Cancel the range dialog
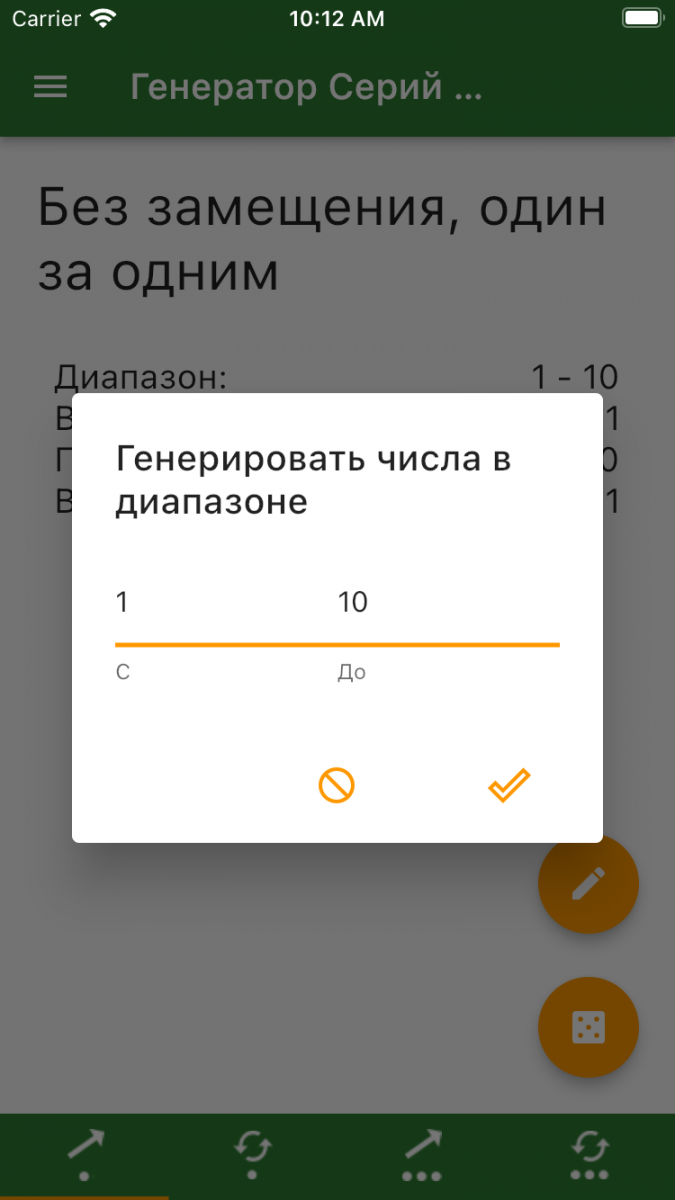Viewport: 675px width, 1200px height. [x=336, y=786]
